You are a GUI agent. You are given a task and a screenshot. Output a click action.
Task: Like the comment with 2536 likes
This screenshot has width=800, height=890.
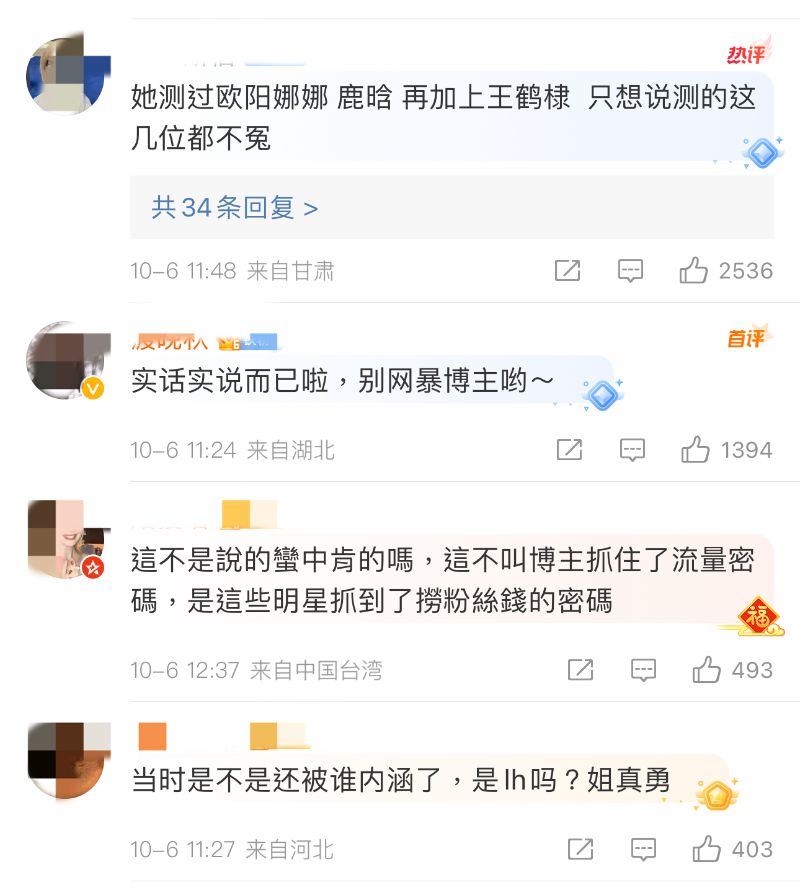[694, 270]
